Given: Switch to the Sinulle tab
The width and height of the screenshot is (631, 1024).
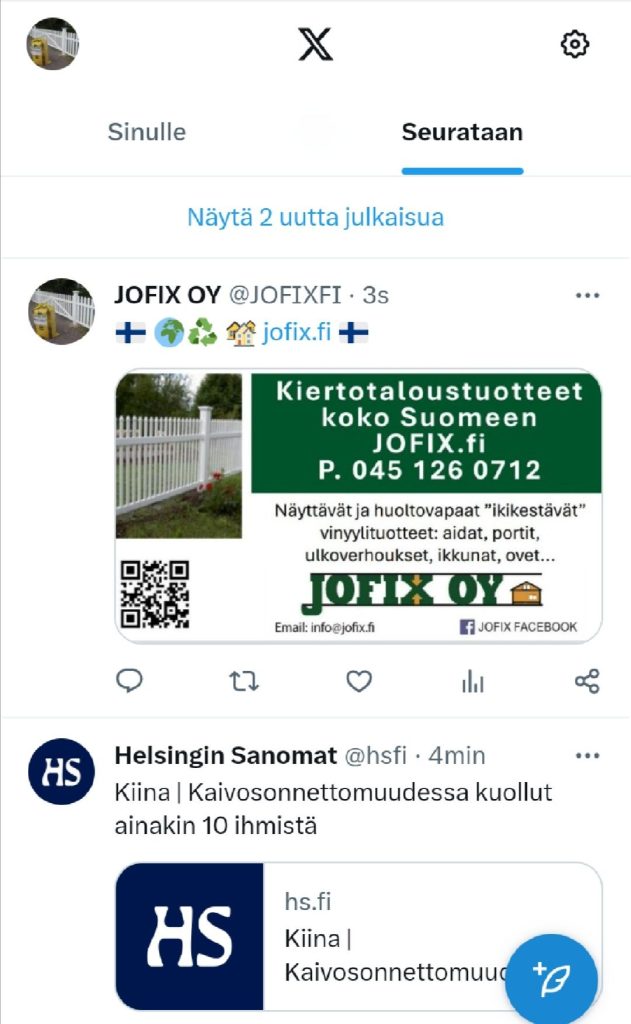Looking at the screenshot, I should click(147, 132).
